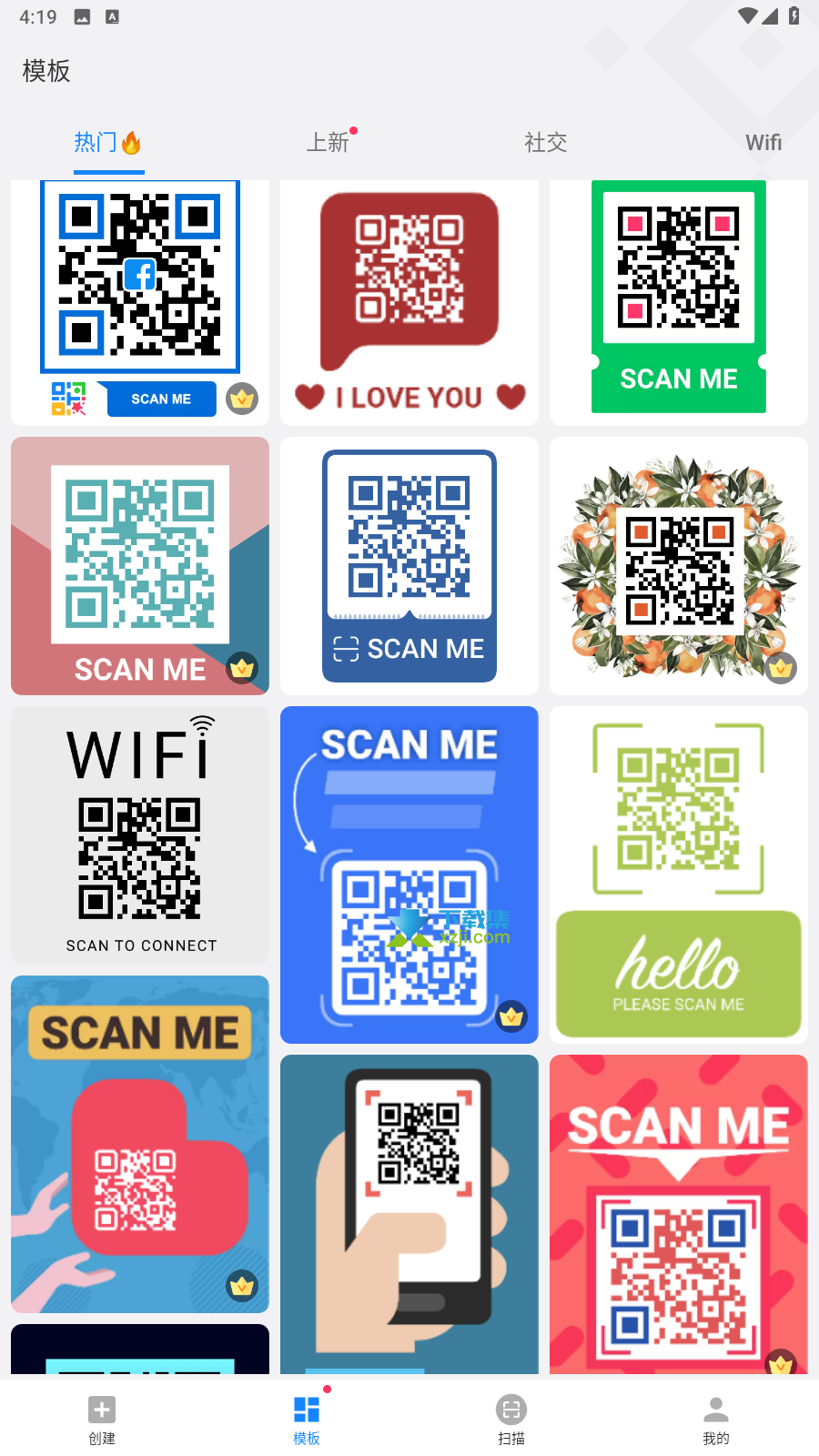Tap the 模板 bottom navigation tab

tap(307, 1420)
